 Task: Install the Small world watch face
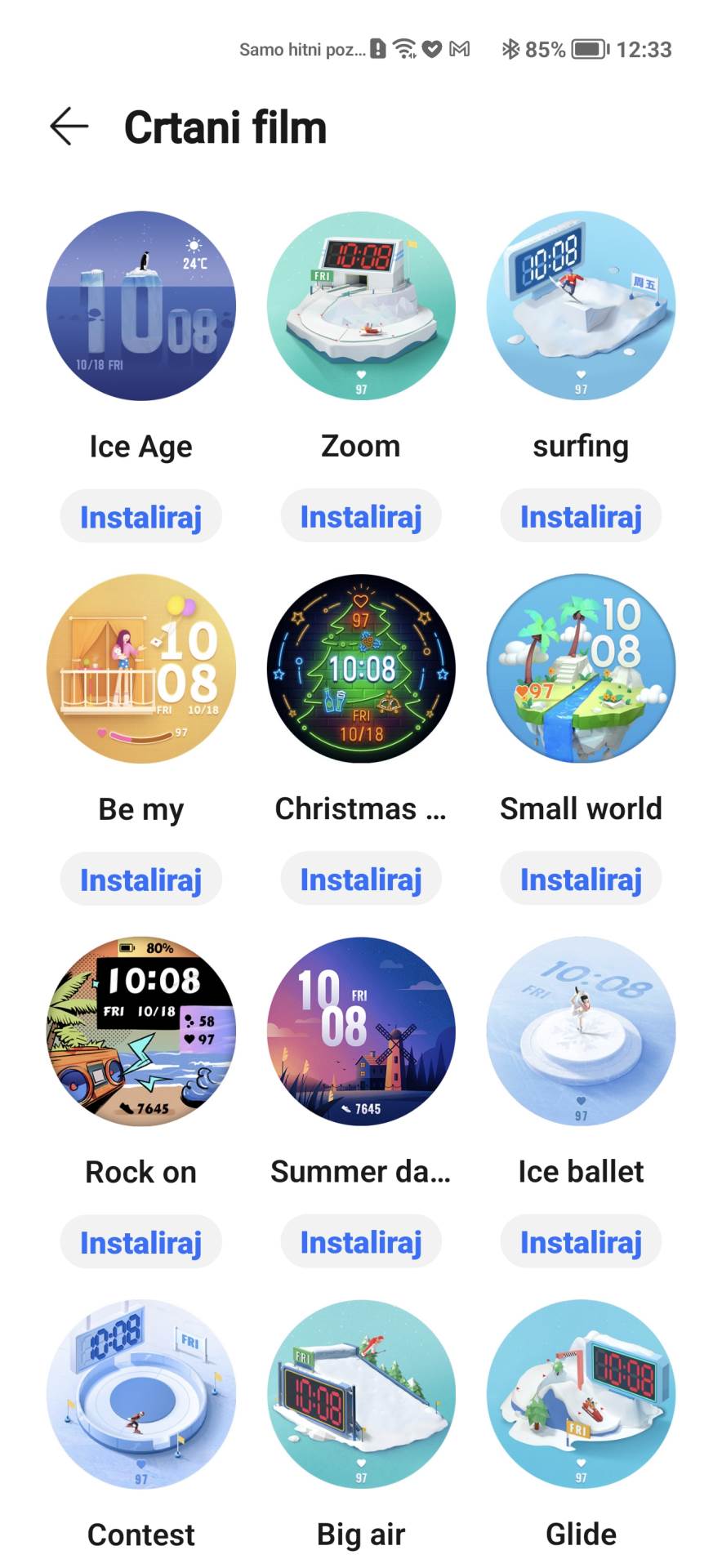(x=581, y=880)
